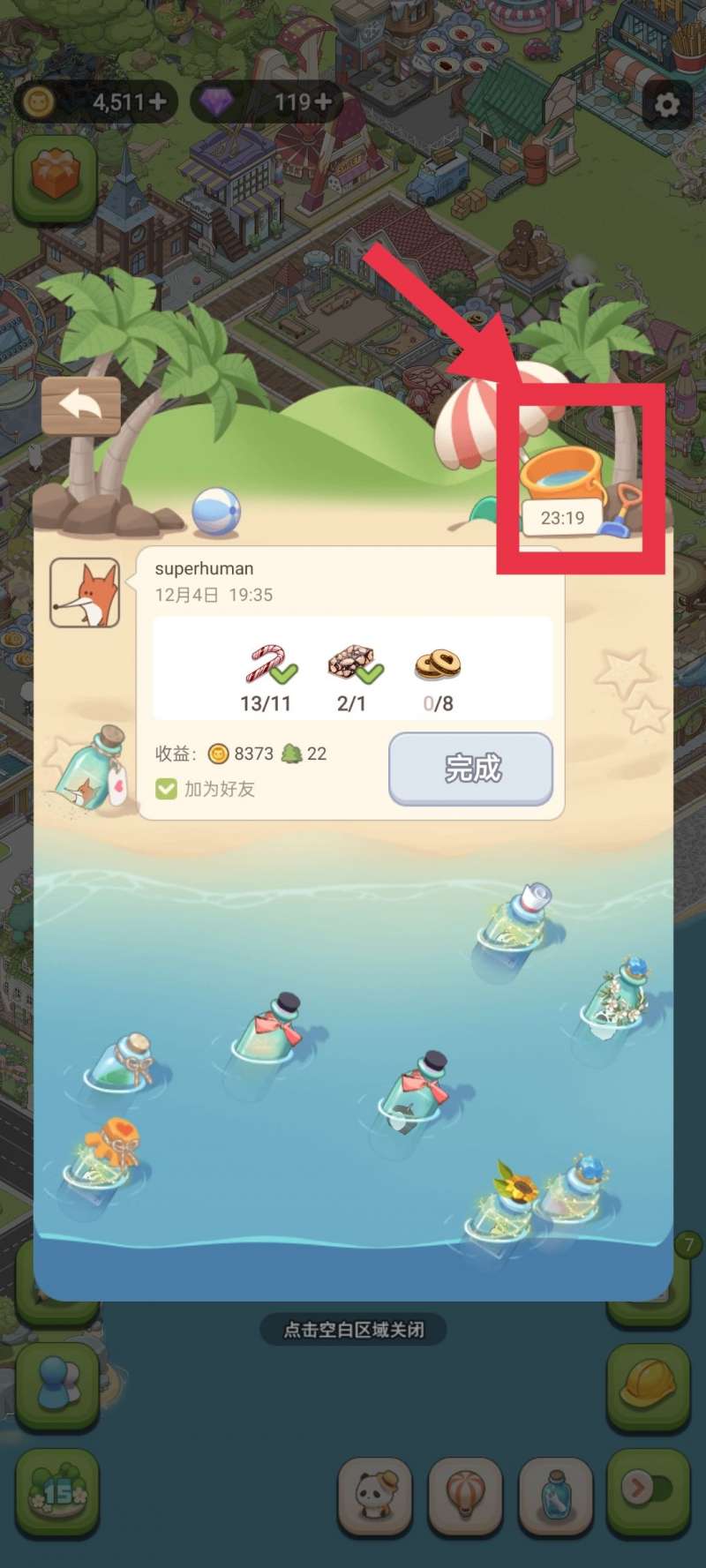Tap the fox avatar of superhuman

[x=85, y=593]
